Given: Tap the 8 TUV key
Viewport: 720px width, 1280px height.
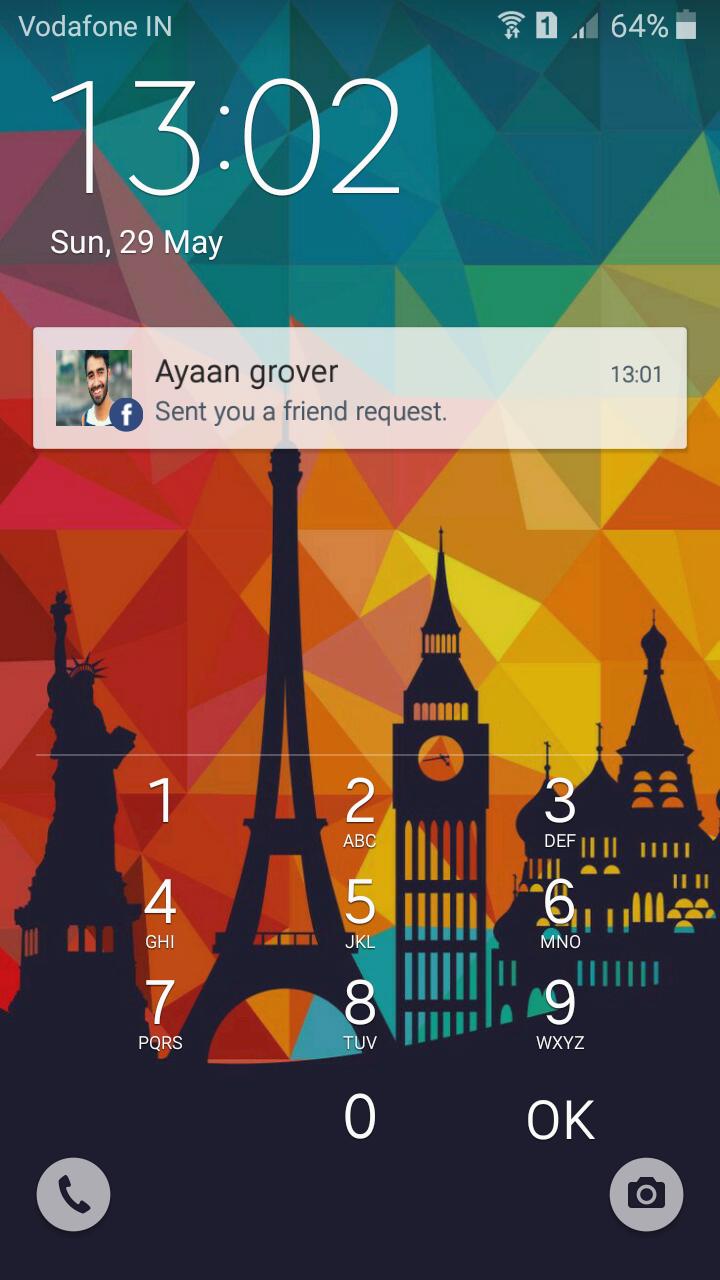Looking at the screenshot, I should (360, 1012).
